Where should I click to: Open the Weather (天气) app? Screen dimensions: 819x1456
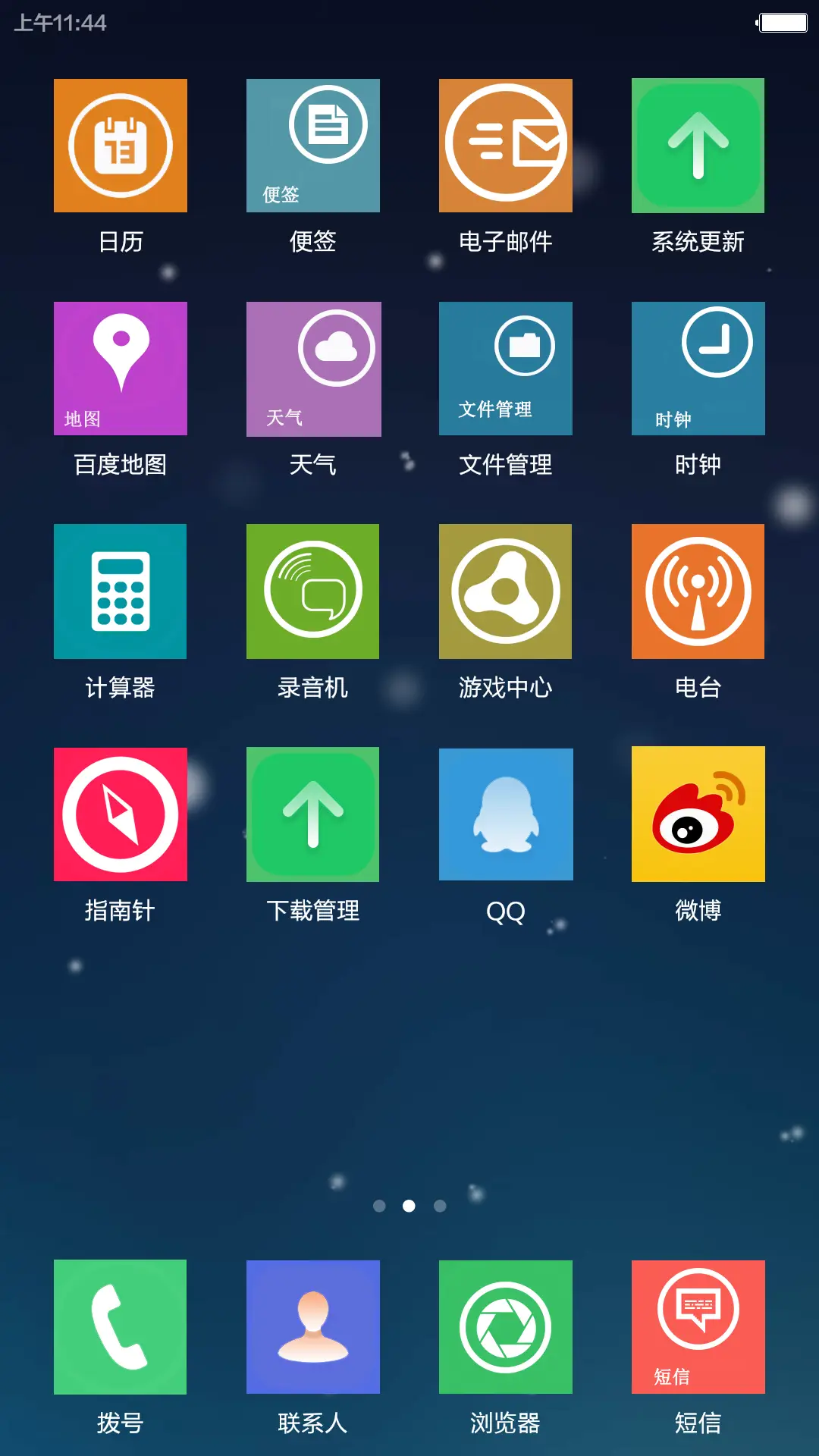(x=312, y=369)
